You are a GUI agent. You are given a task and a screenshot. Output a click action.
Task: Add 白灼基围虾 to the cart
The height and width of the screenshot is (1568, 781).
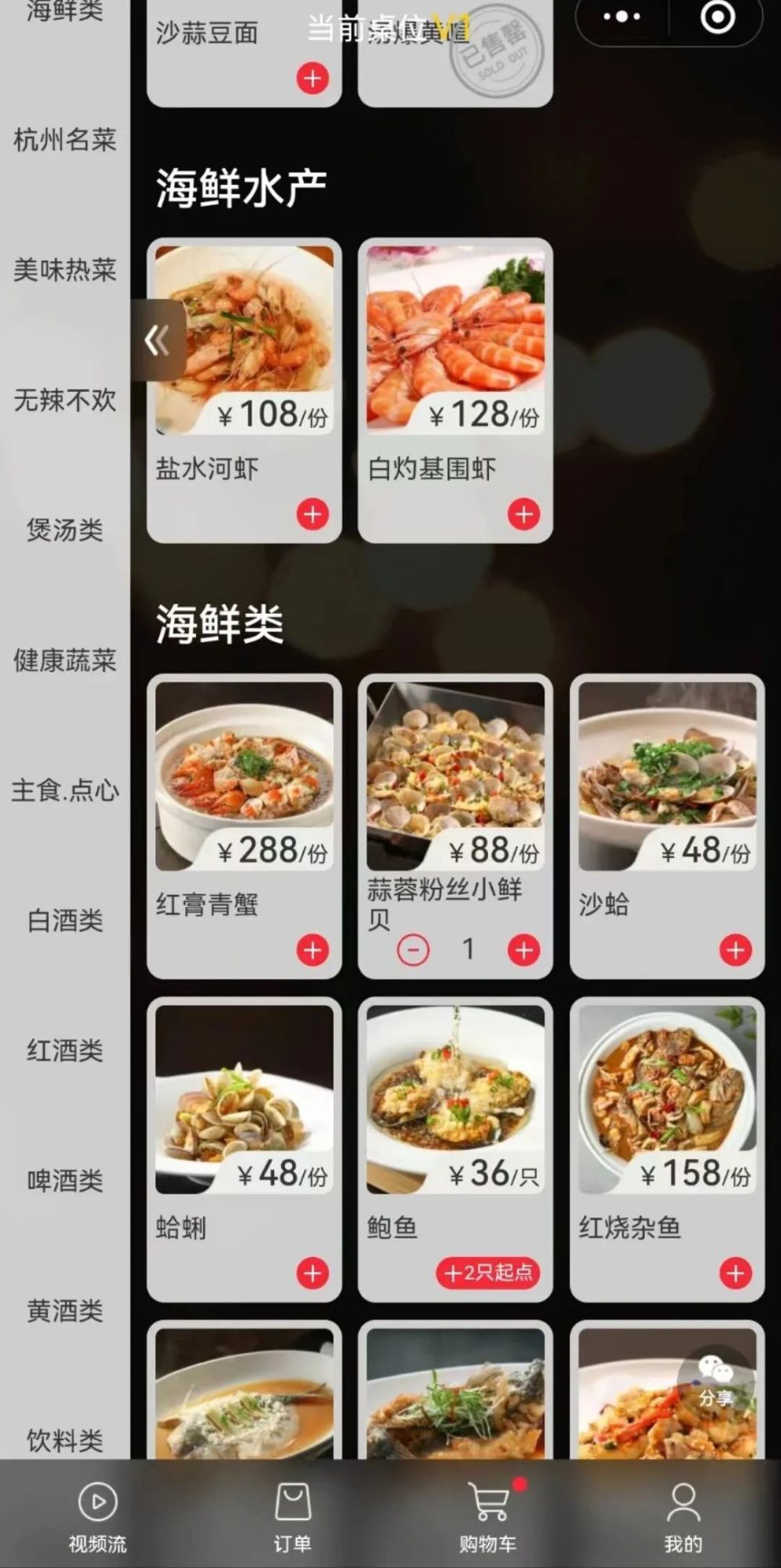click(523, 515)
